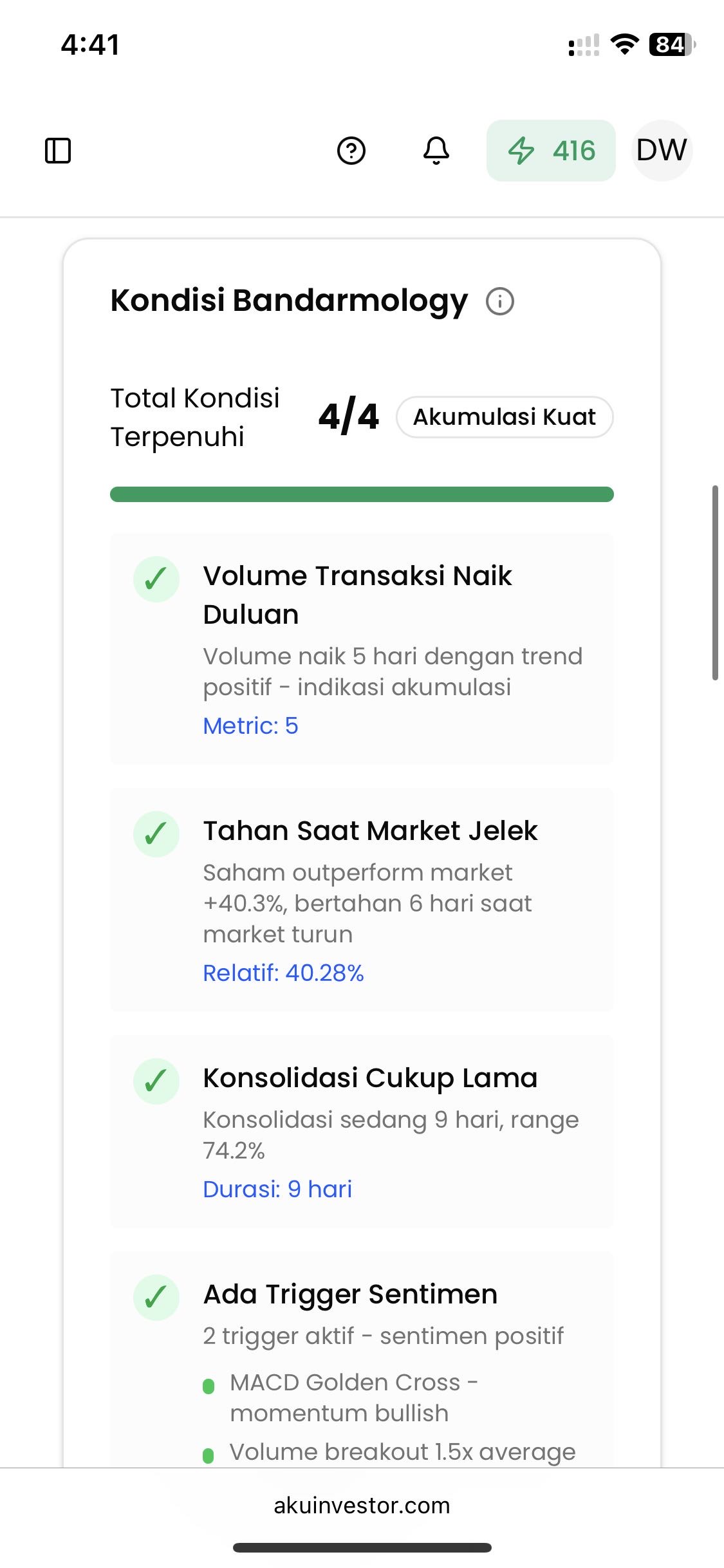Open the help question mark icon
Image resolution: width=724 pixels, height=1568 pixels.
[x=351, y=150]
